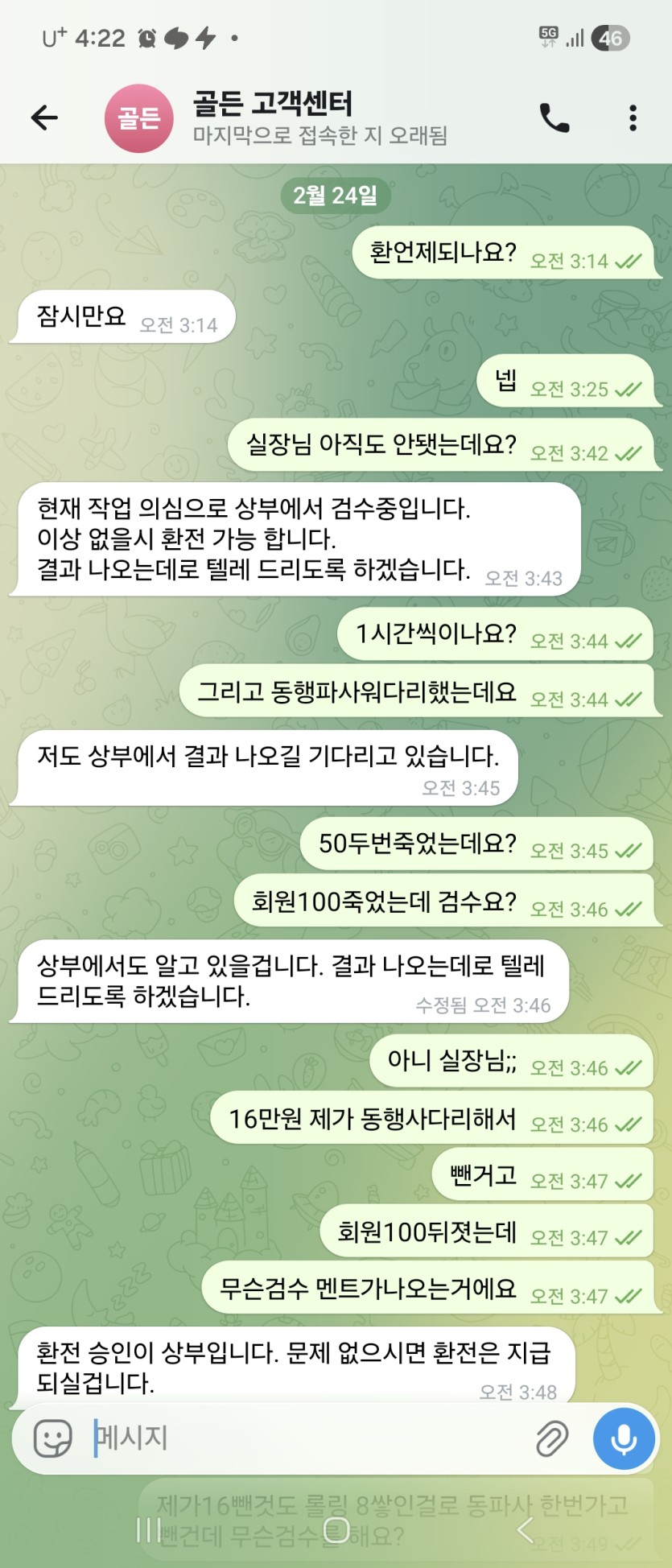Tap the system recent apps button

pos(148,1529)
